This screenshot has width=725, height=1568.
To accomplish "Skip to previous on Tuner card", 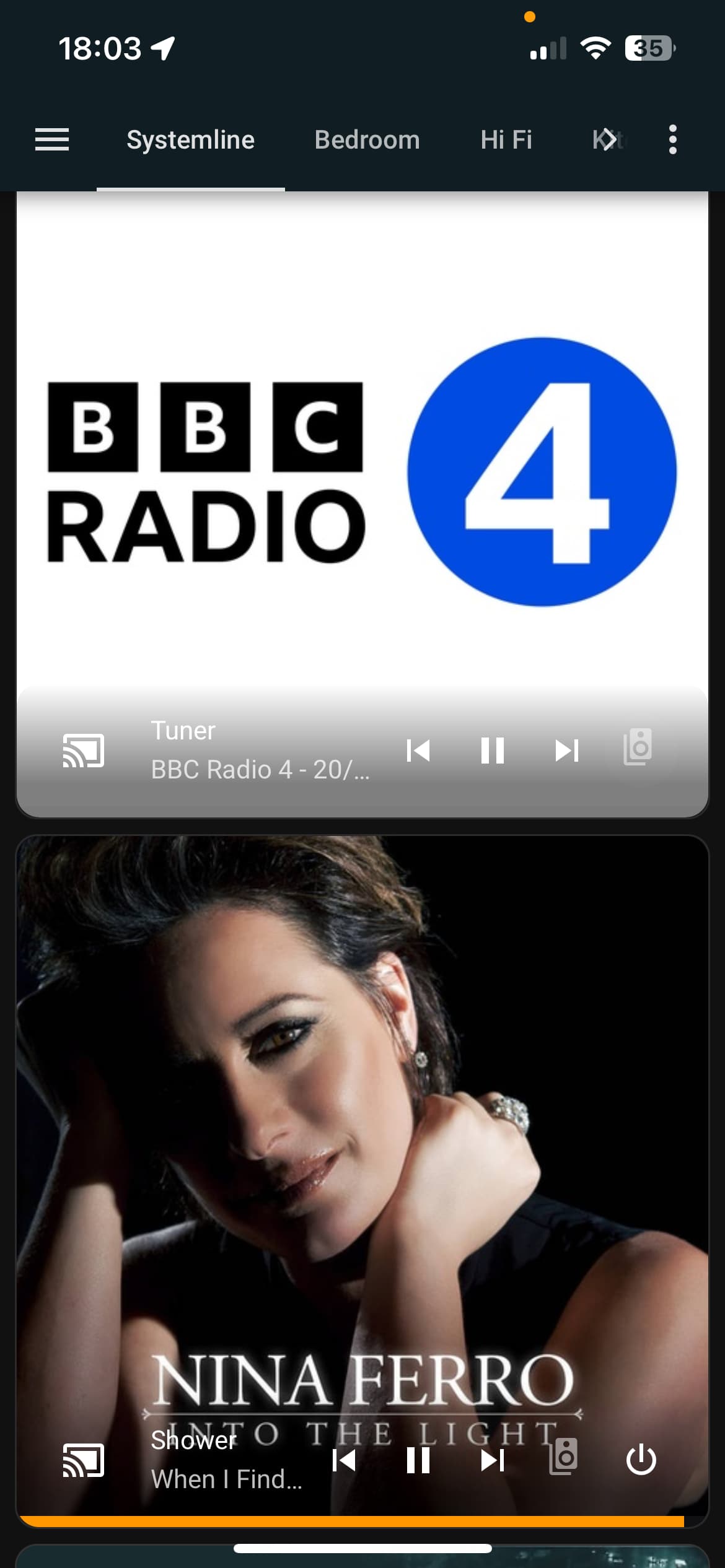I will pos(418,751).
